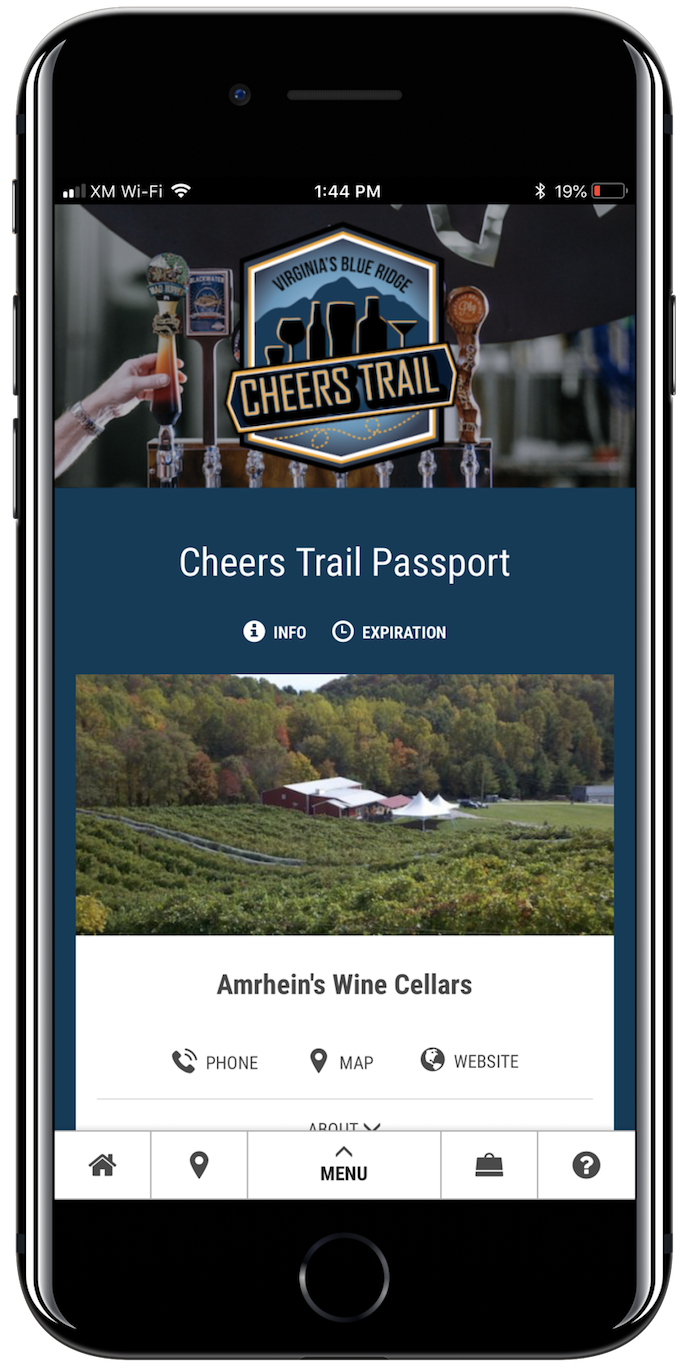Call Amrhein's Wine Cellars via Phone

(x=215, y=1062)
